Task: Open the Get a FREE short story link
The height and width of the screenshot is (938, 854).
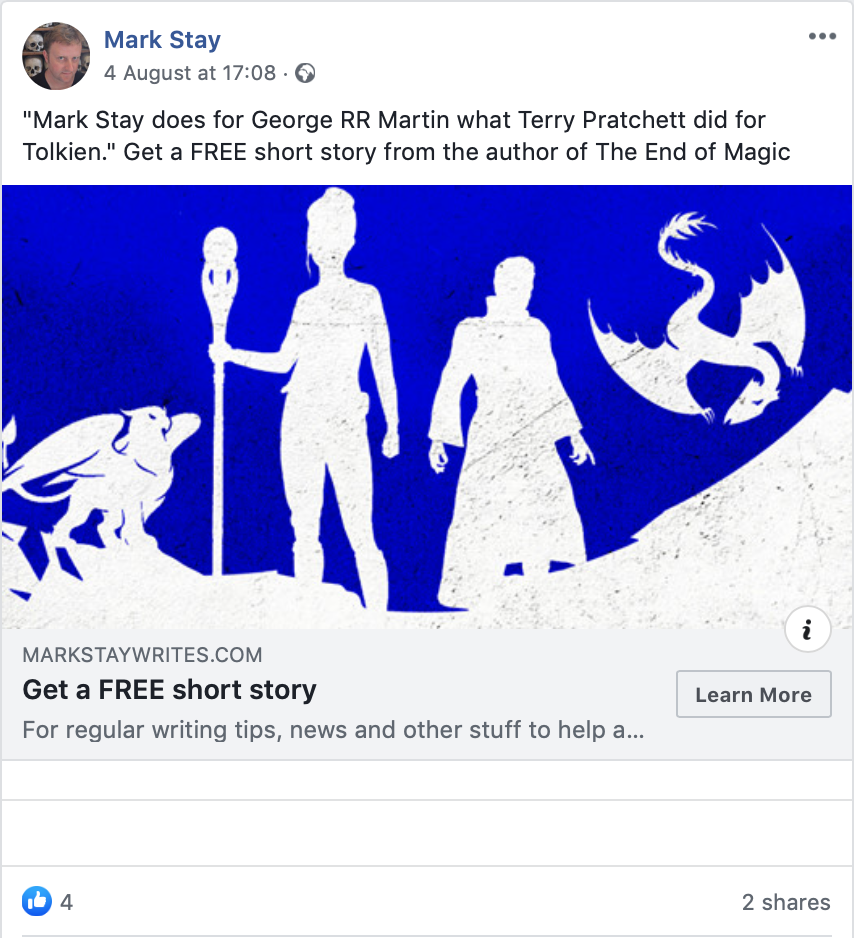Action: pos(170,690)
